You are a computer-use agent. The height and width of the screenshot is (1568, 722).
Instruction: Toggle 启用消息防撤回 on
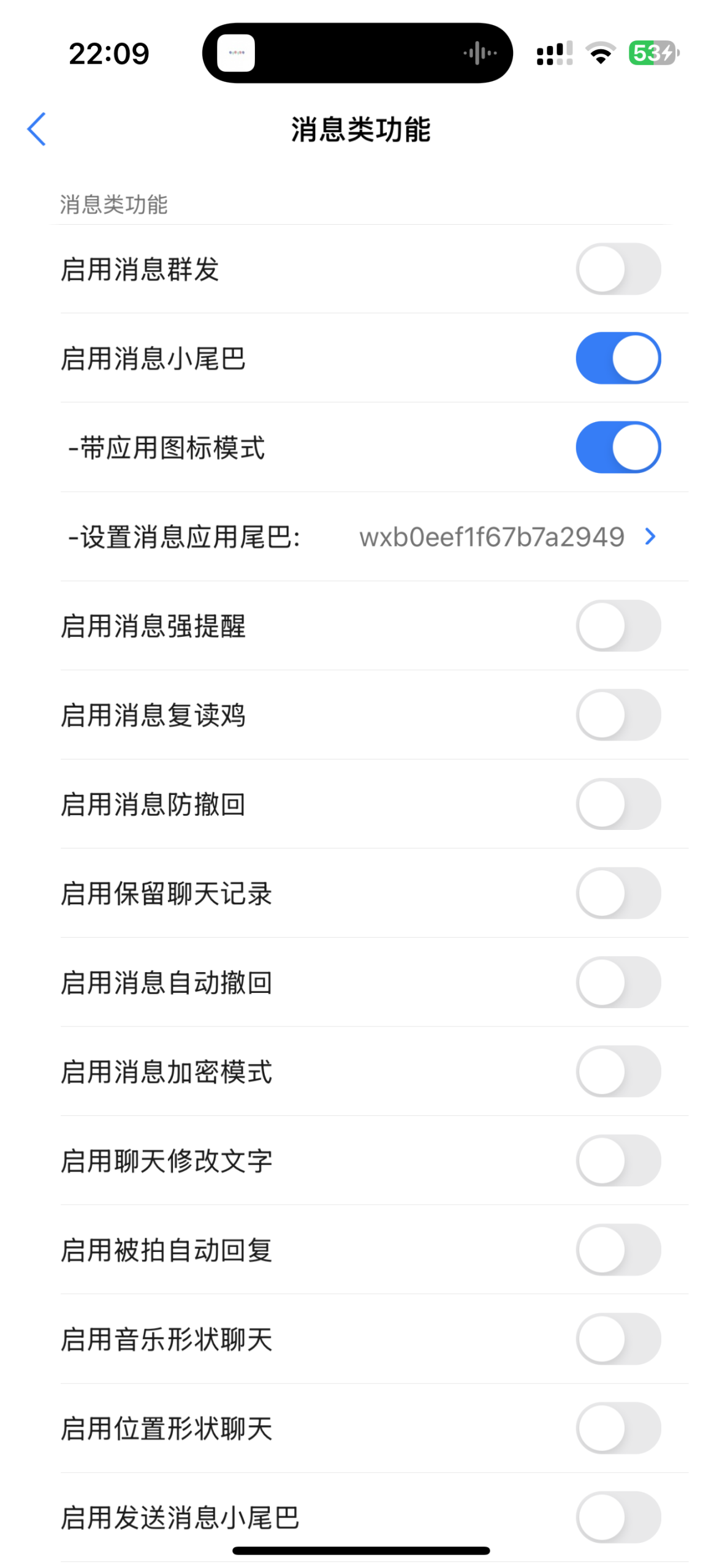(x=618, y=804)
